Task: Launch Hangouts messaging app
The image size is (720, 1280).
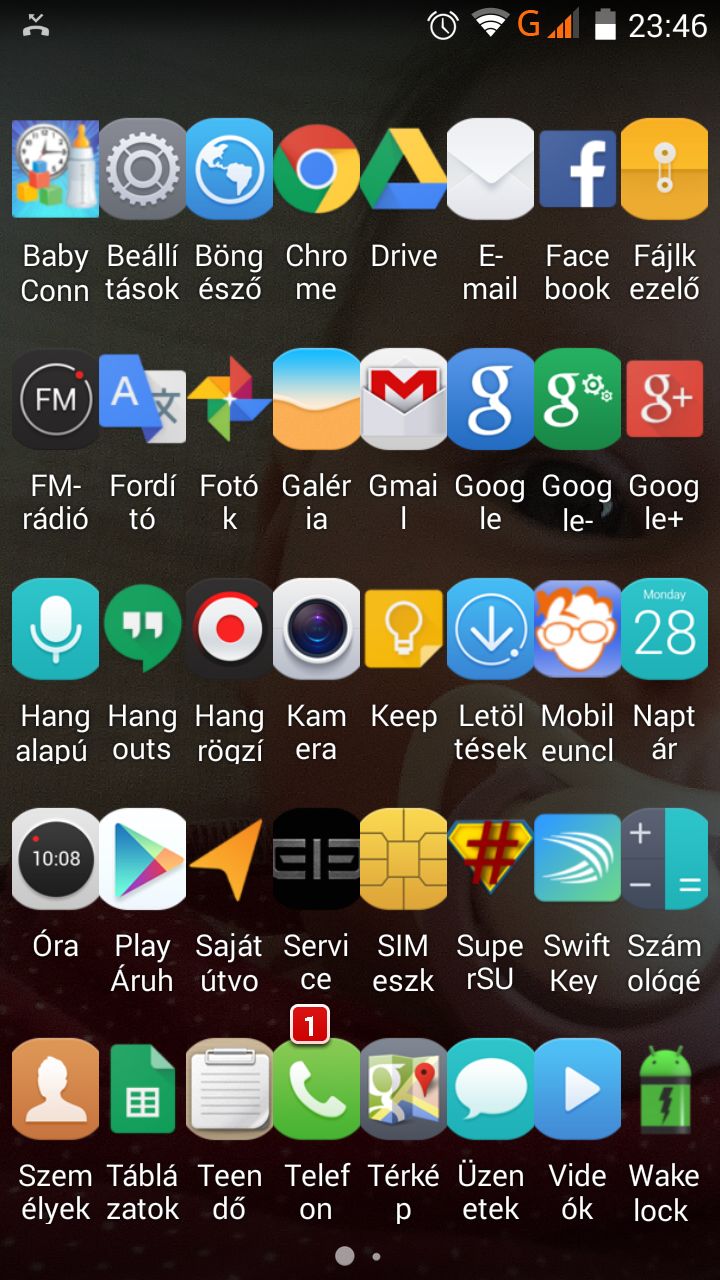Action: [142, 629]
